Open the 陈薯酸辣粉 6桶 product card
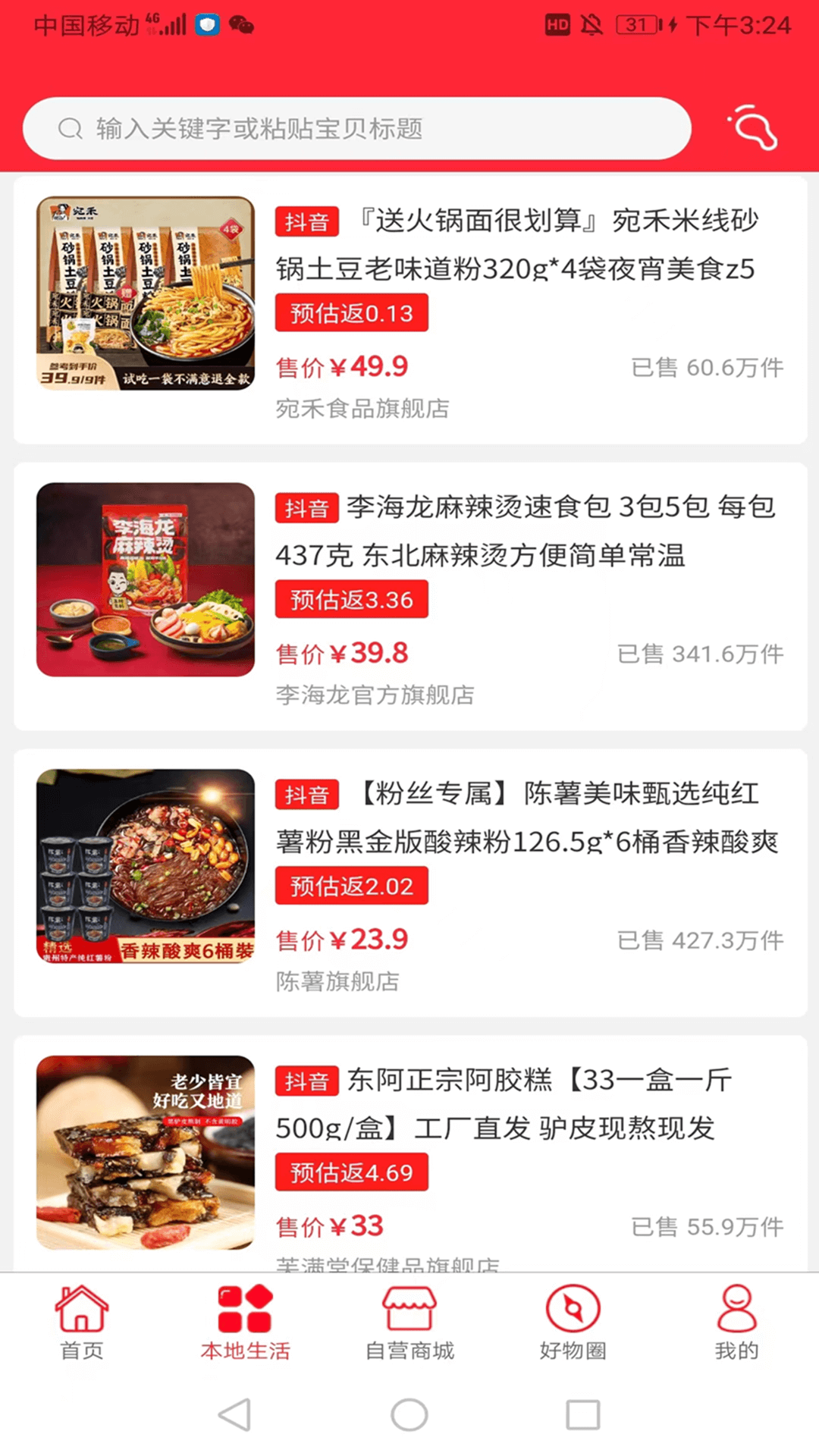 pyautogui.click(x=409, y=883)
